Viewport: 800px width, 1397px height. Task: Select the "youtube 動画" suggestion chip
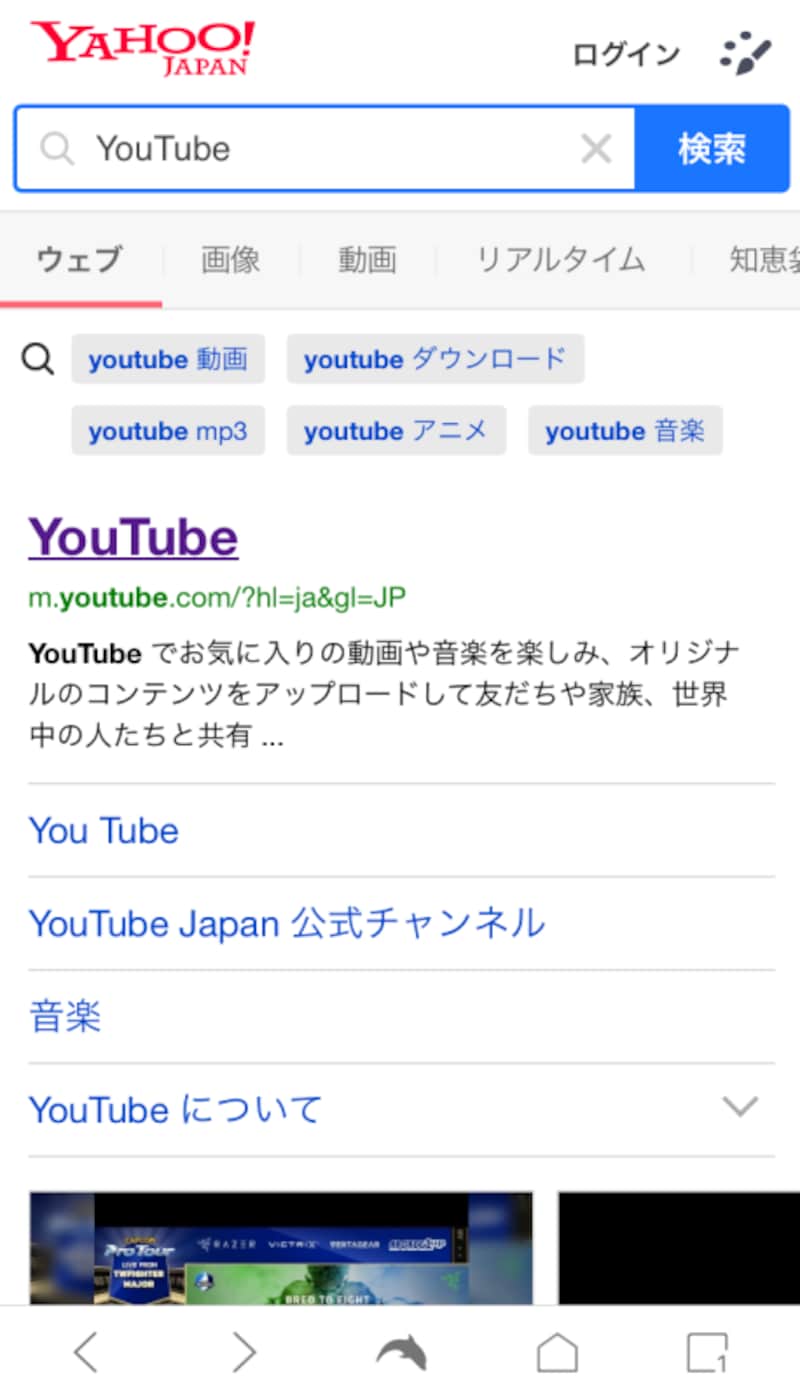tap(168, 359)
